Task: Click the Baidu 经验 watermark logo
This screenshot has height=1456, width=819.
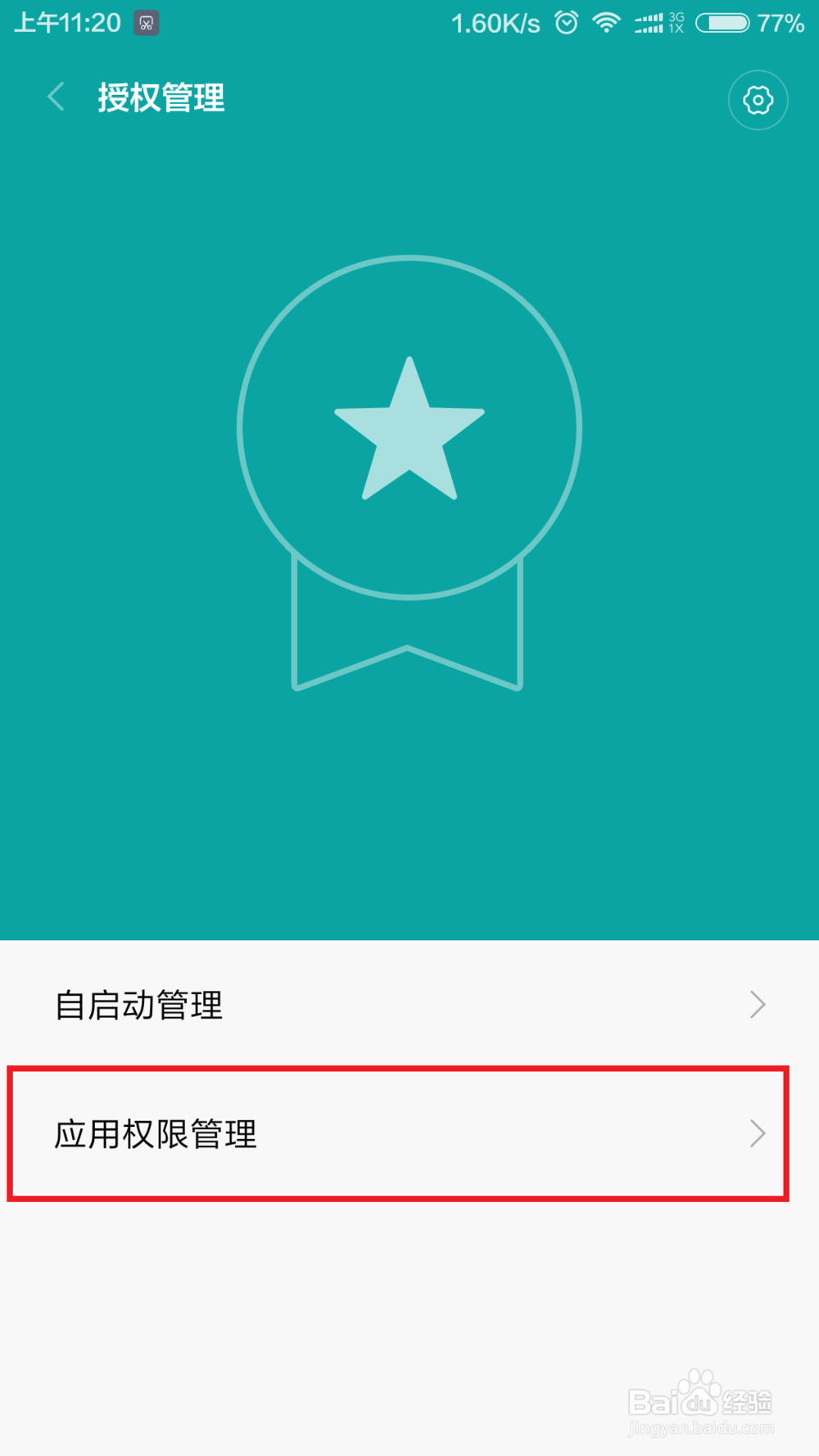Action: click(700, 1400)
